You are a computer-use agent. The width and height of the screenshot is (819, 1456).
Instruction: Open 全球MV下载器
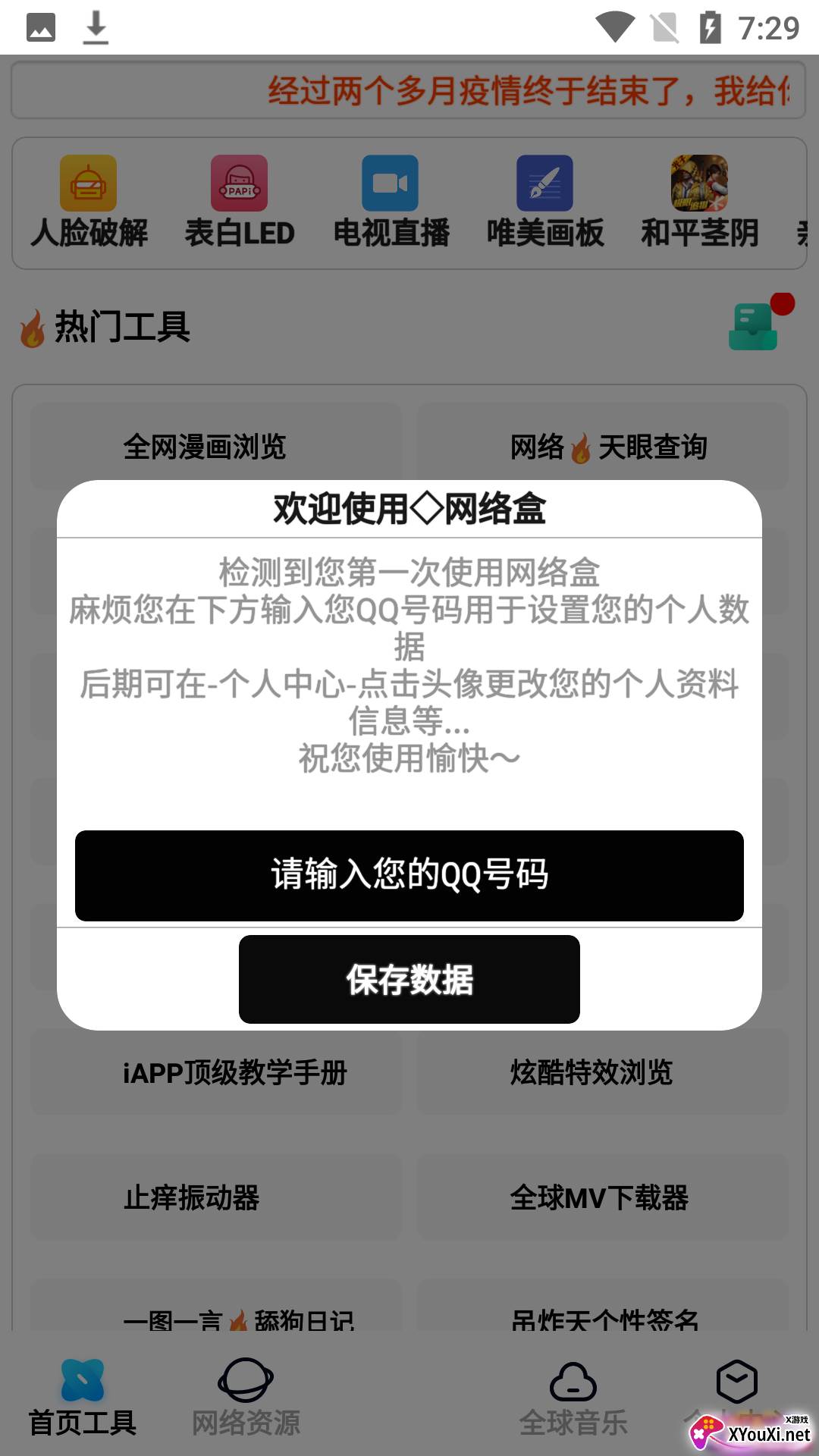coord(603,1197)
